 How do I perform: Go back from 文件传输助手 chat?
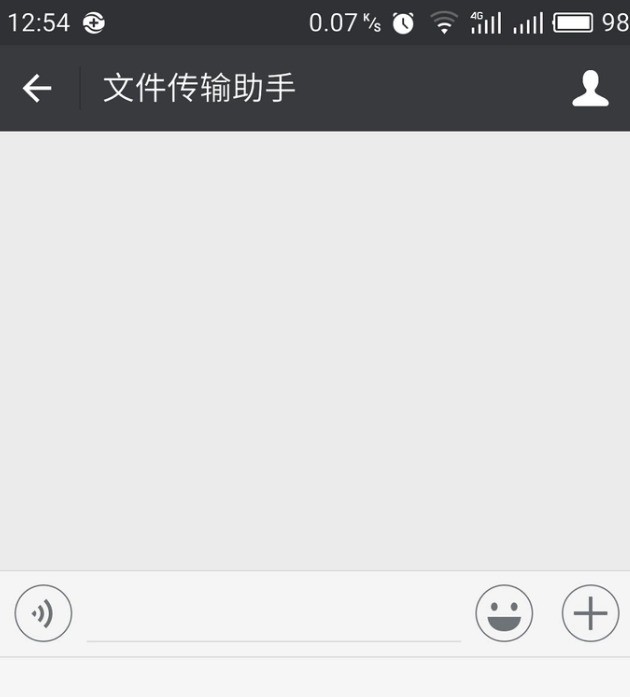point(37,89)
